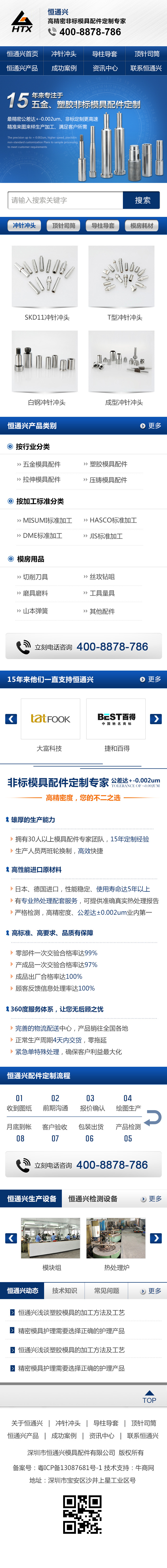167x1568 pixels.
Task: View 更多 in 恒通兴产品类别
Action: [151, 425]
